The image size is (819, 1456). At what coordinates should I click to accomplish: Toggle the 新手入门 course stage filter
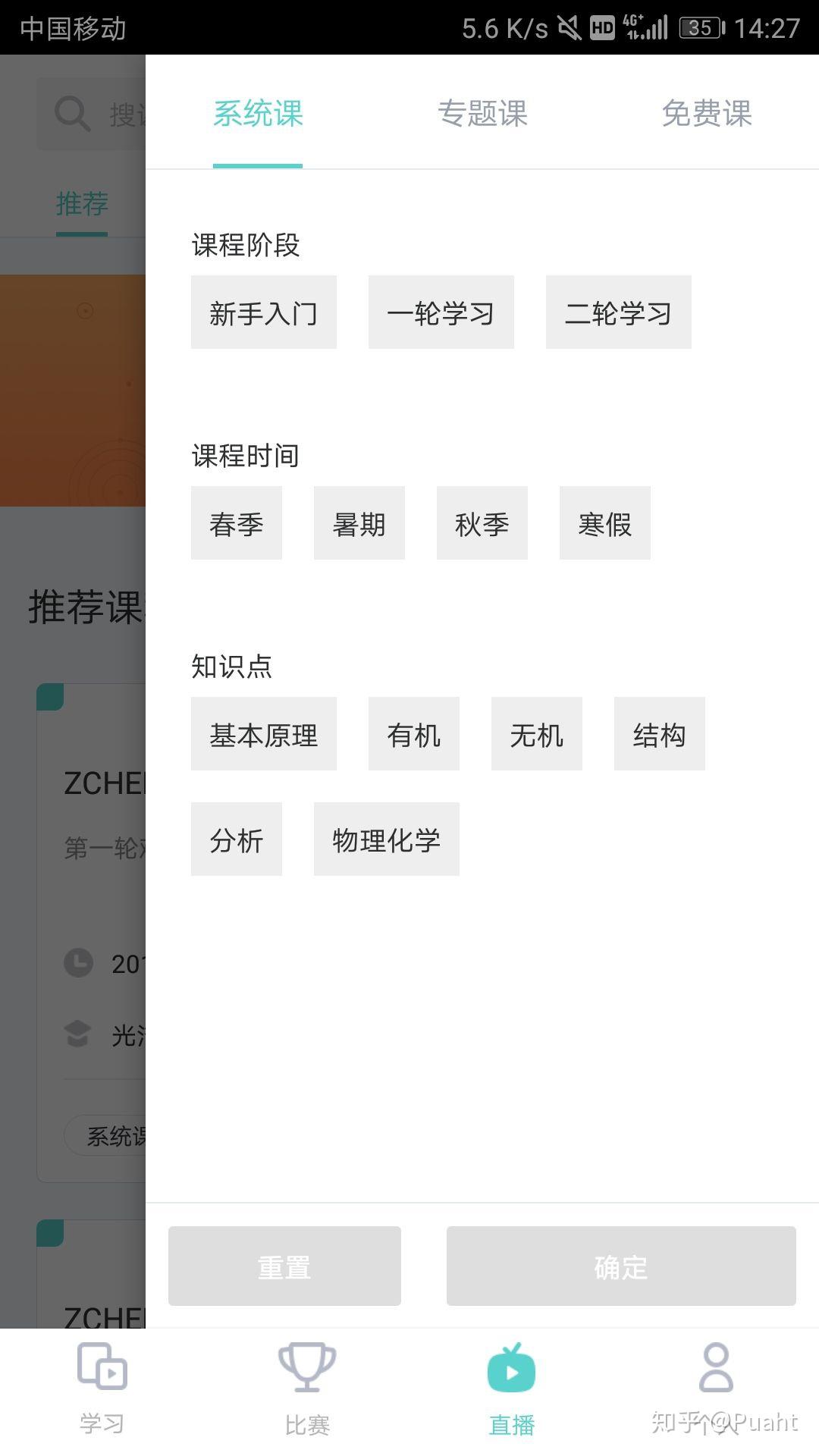[263, 312]
